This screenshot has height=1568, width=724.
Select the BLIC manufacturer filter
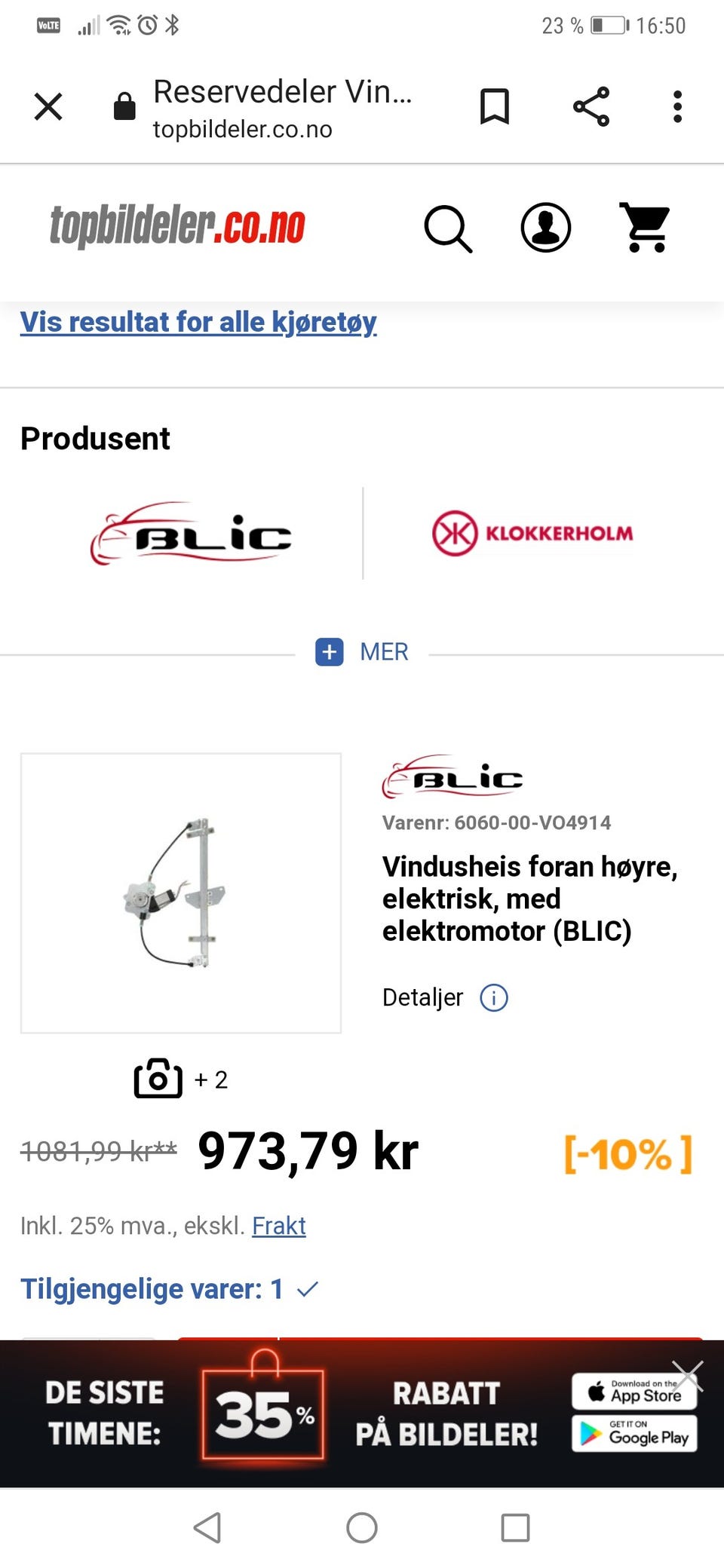coord(192,535)
